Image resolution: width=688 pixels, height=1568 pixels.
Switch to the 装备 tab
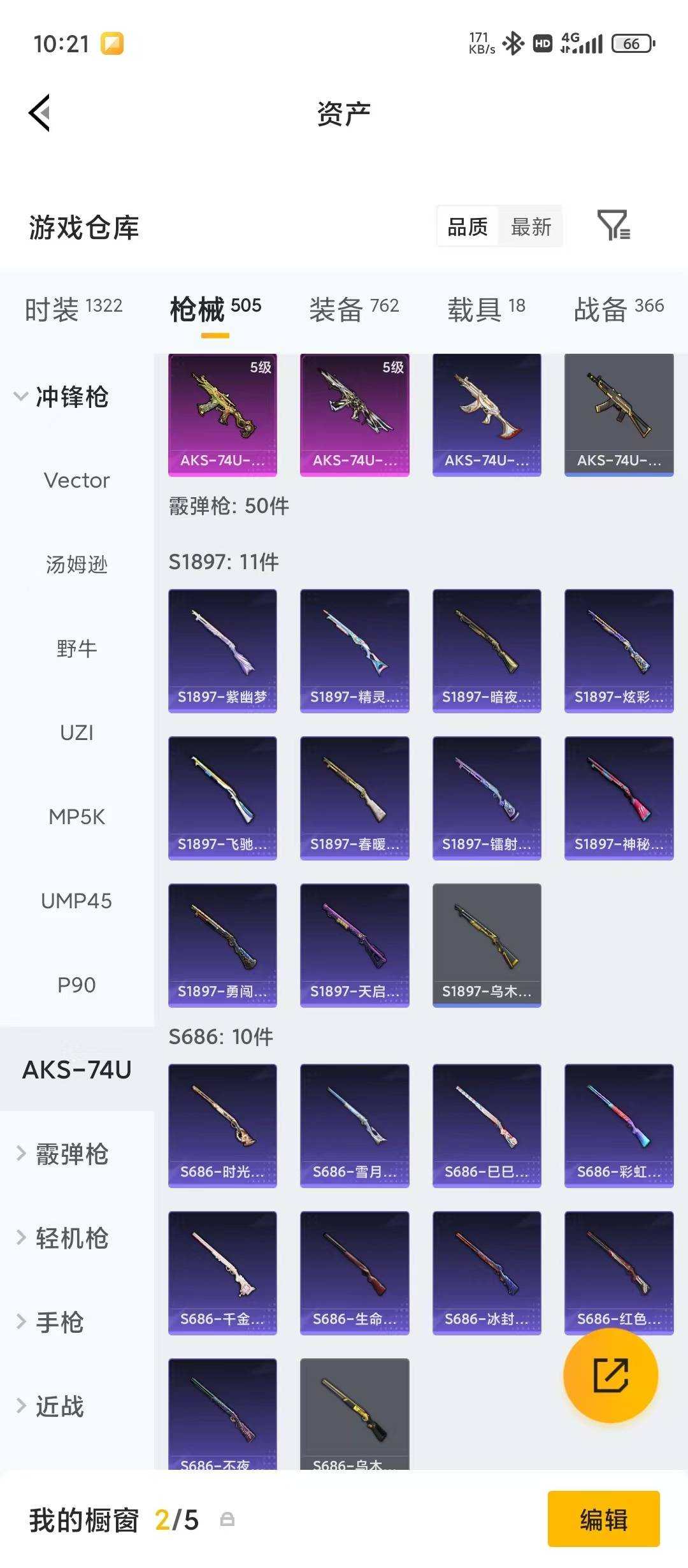[x=354, y=309]
